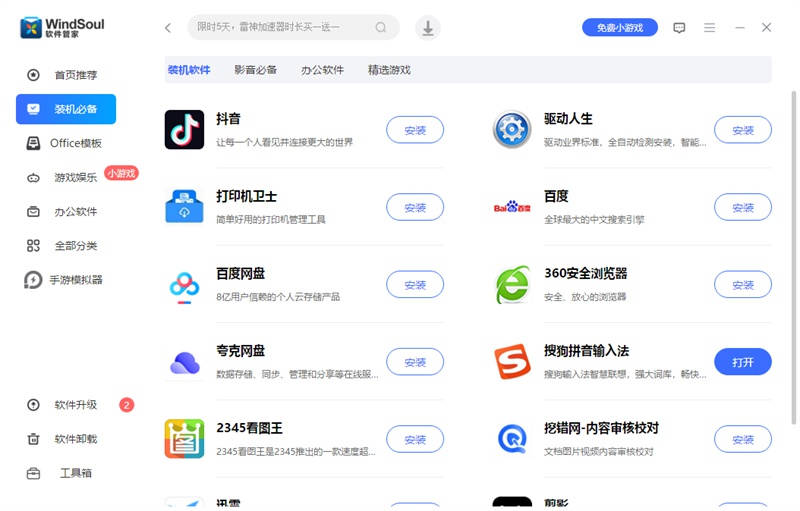Open the download manager icon
This screenshot has width=800, height=511.
428,28
